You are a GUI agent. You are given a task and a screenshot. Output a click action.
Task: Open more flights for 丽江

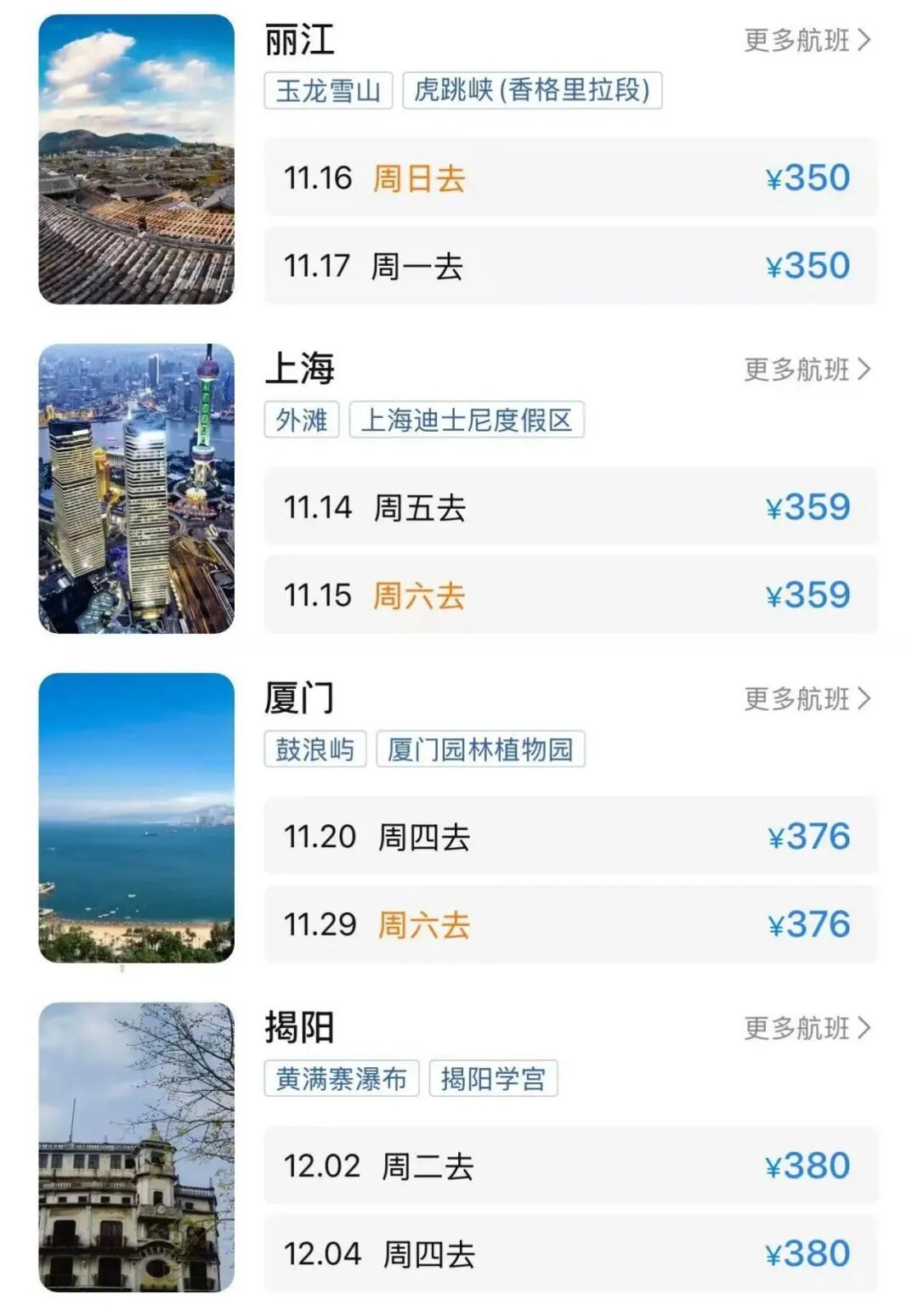pyautogui.click(x=807, y=40)
